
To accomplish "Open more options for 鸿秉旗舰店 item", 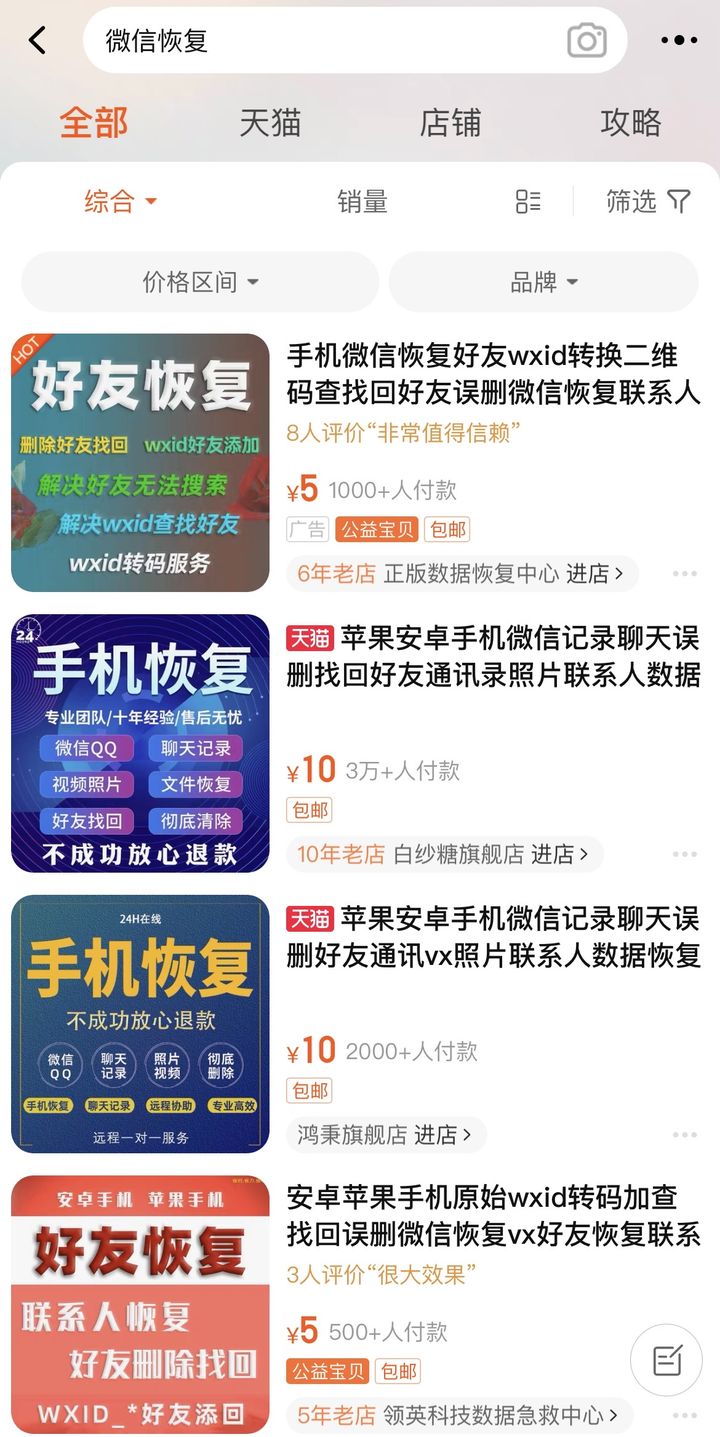I will tap(685, 1133).
